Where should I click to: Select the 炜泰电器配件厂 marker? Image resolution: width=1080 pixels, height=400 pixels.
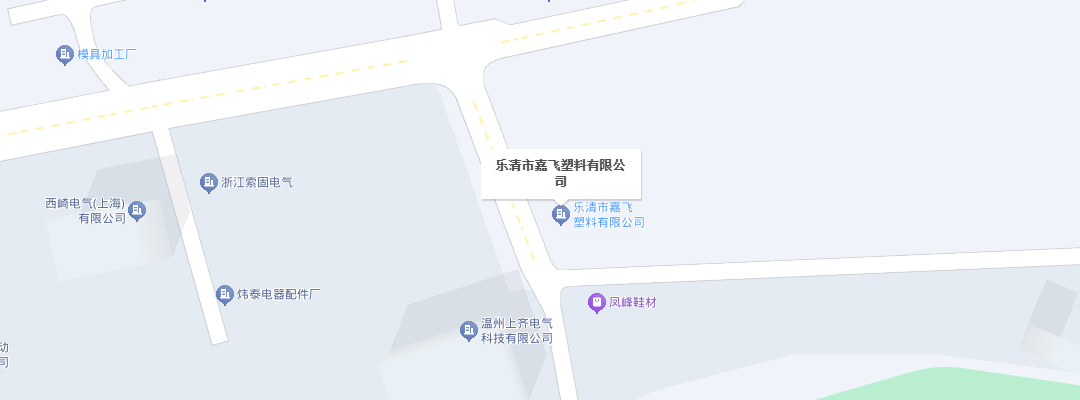[x=225, y=294]
